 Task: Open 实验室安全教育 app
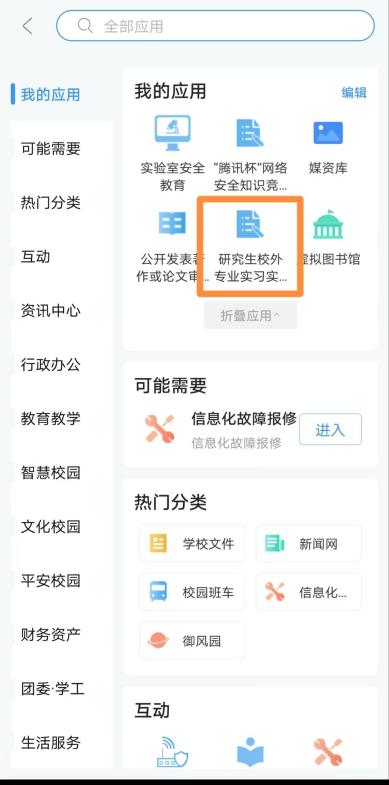coord(172,154)
